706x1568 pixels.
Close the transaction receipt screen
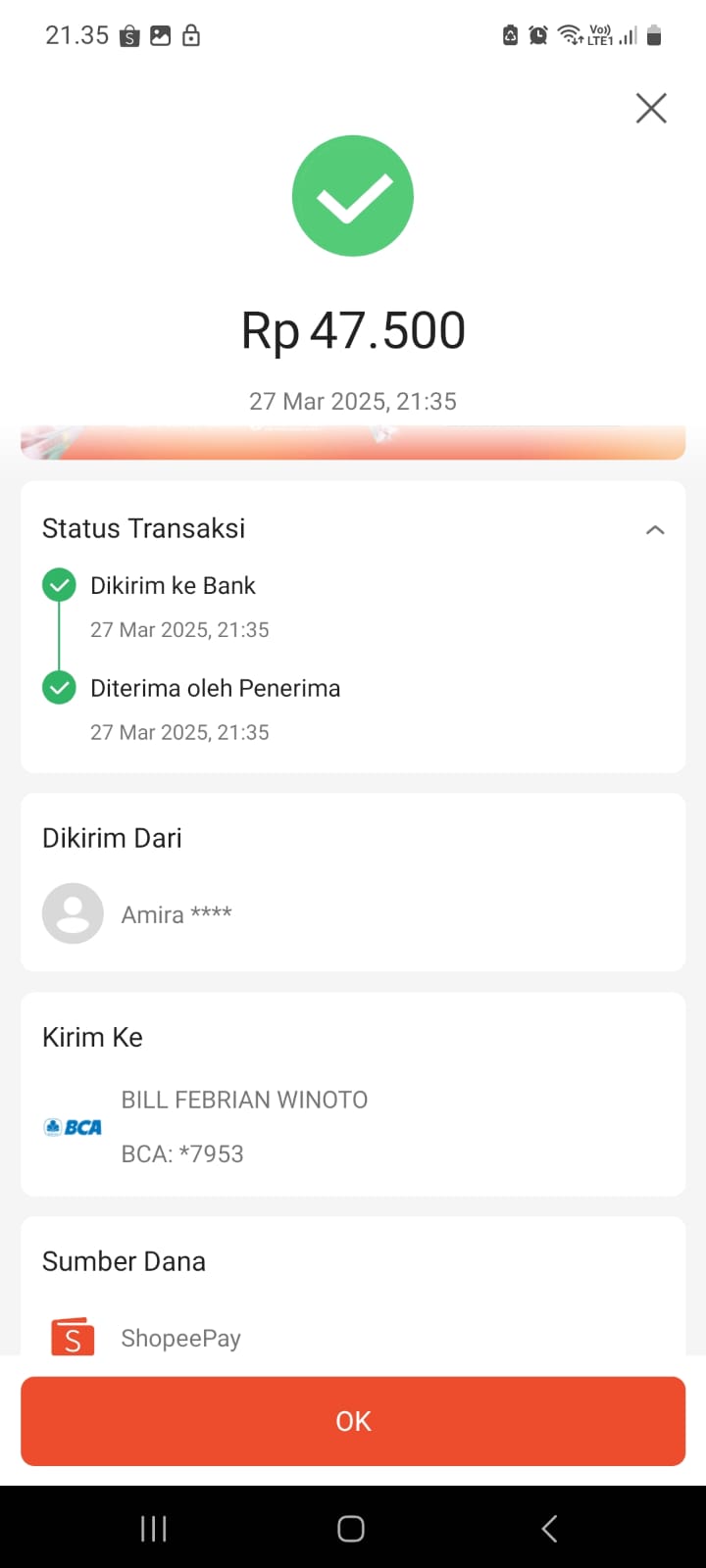(x=651, y=108)
